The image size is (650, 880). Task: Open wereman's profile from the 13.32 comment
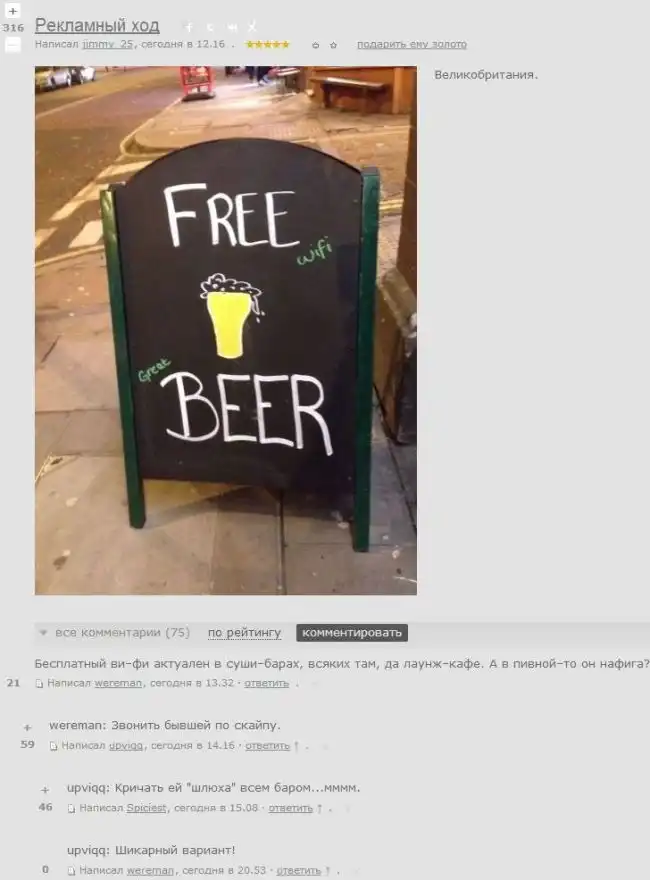(x=119, y=683)
